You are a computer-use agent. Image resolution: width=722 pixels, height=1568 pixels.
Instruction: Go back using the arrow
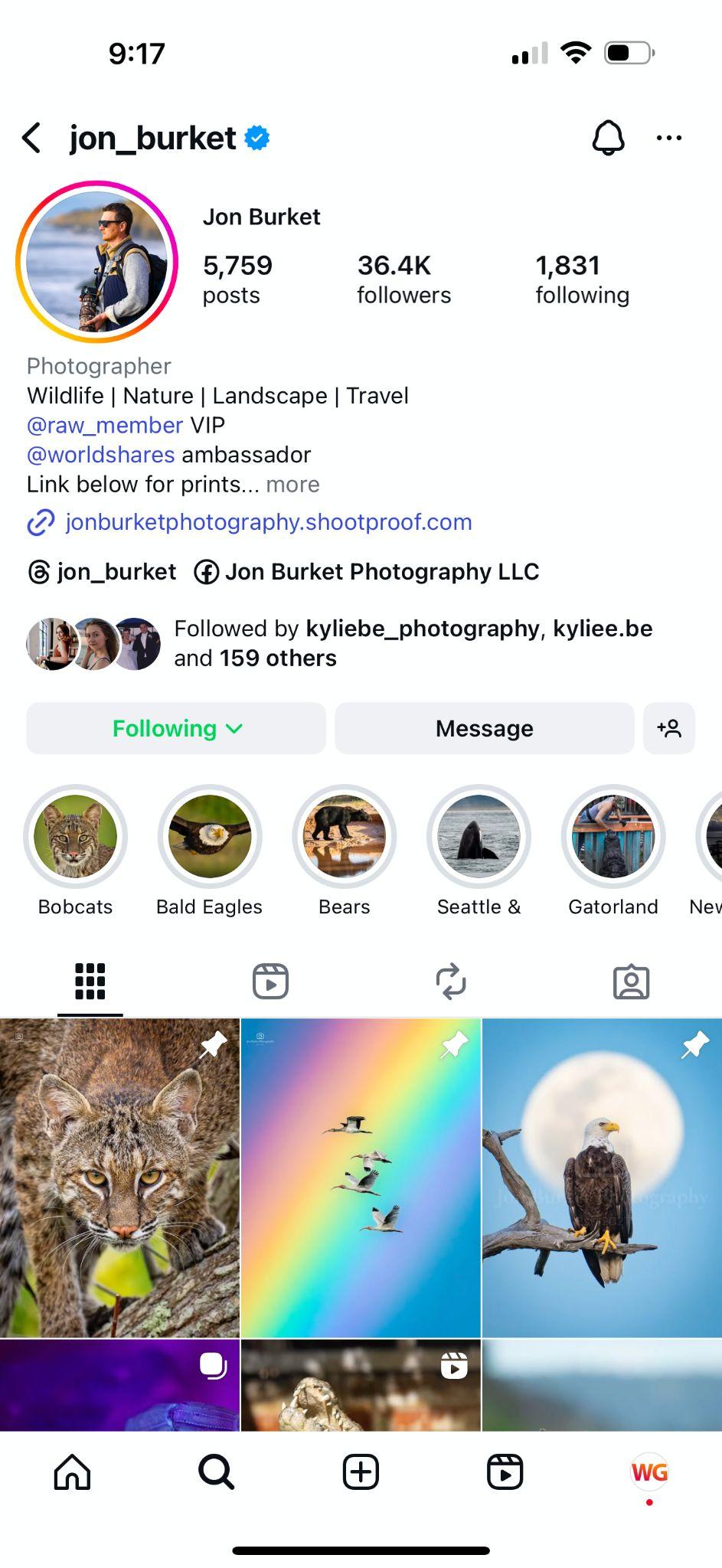(31, 139)
